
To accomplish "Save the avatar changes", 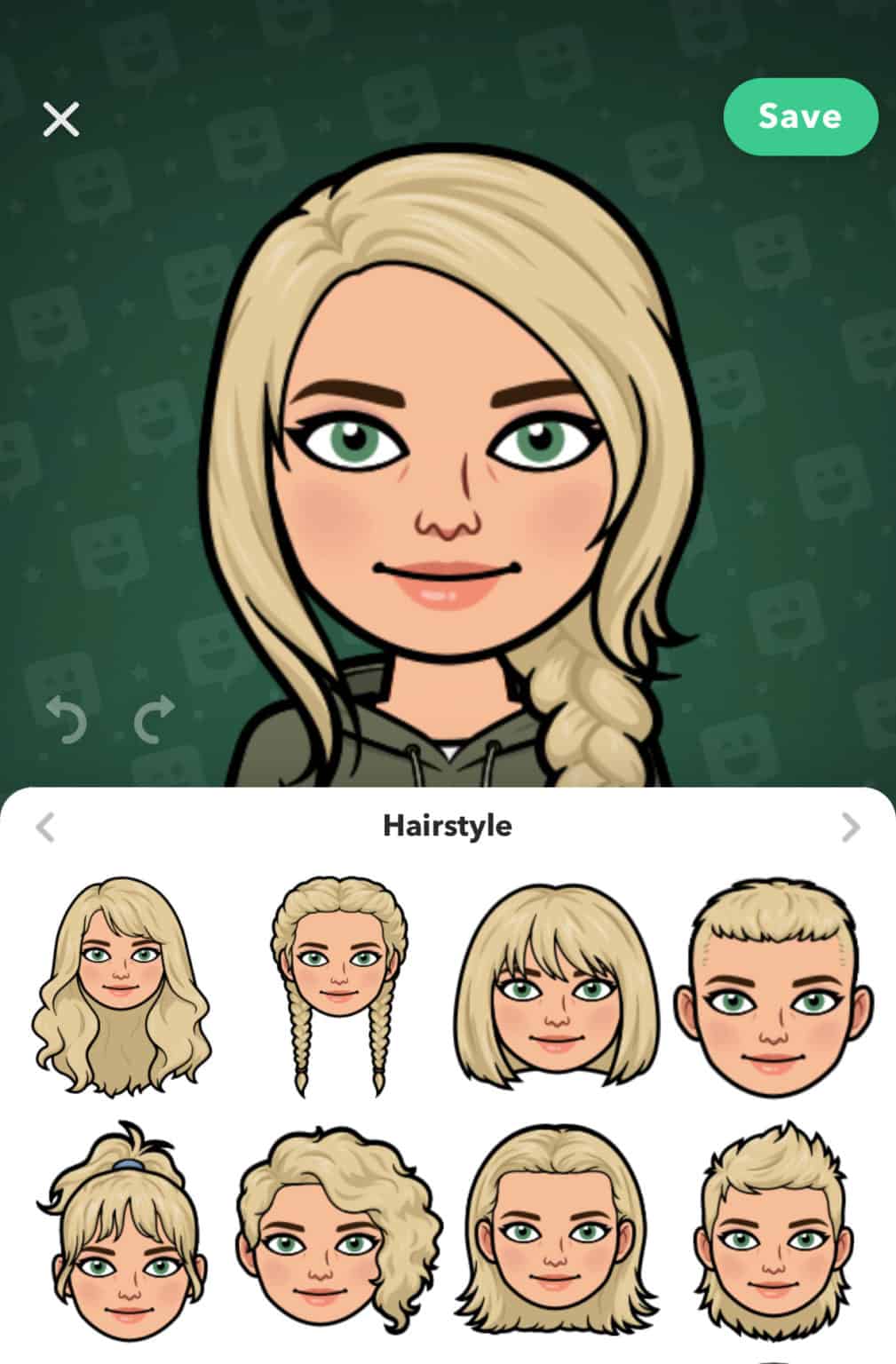I will (x=800, y=116).
